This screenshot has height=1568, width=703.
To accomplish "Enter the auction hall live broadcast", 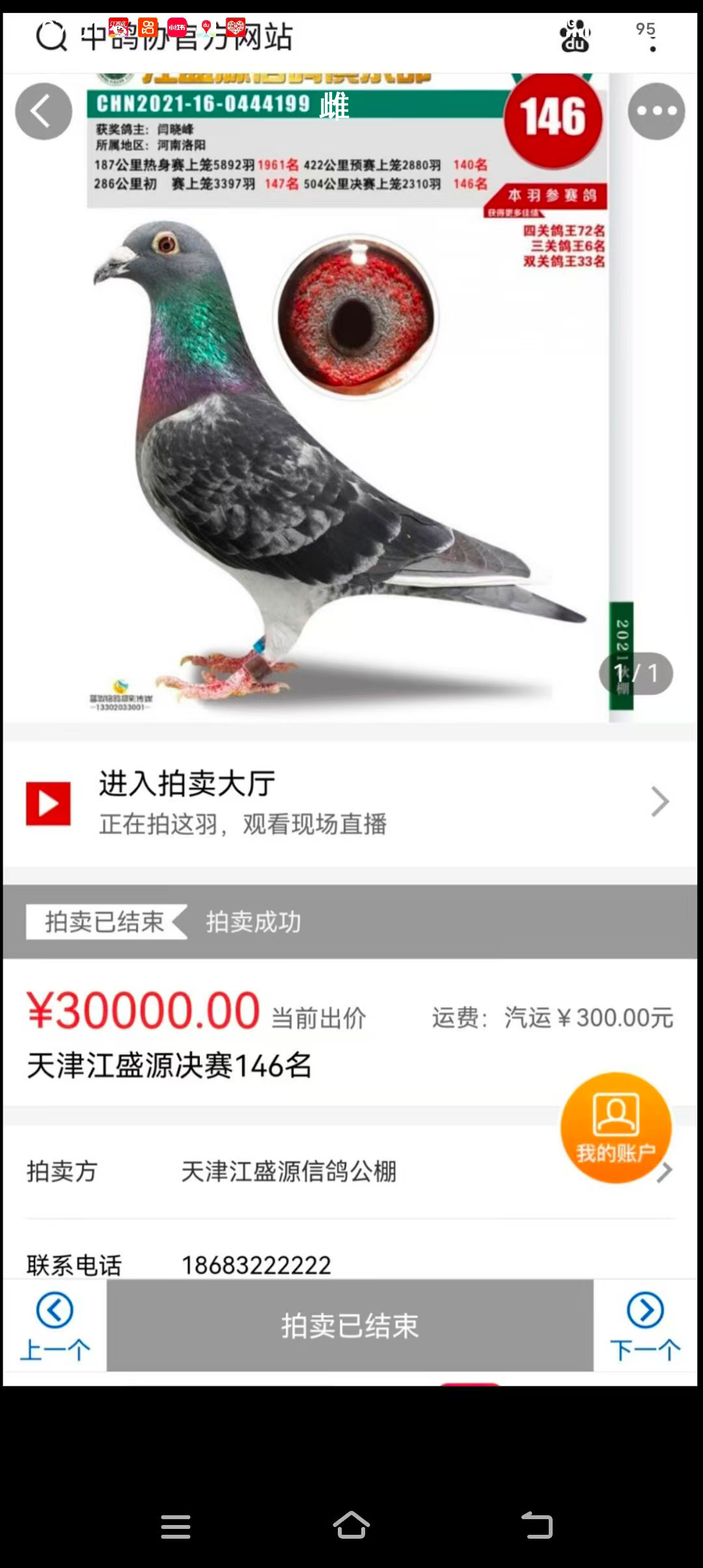I will (x=350, y=802).
